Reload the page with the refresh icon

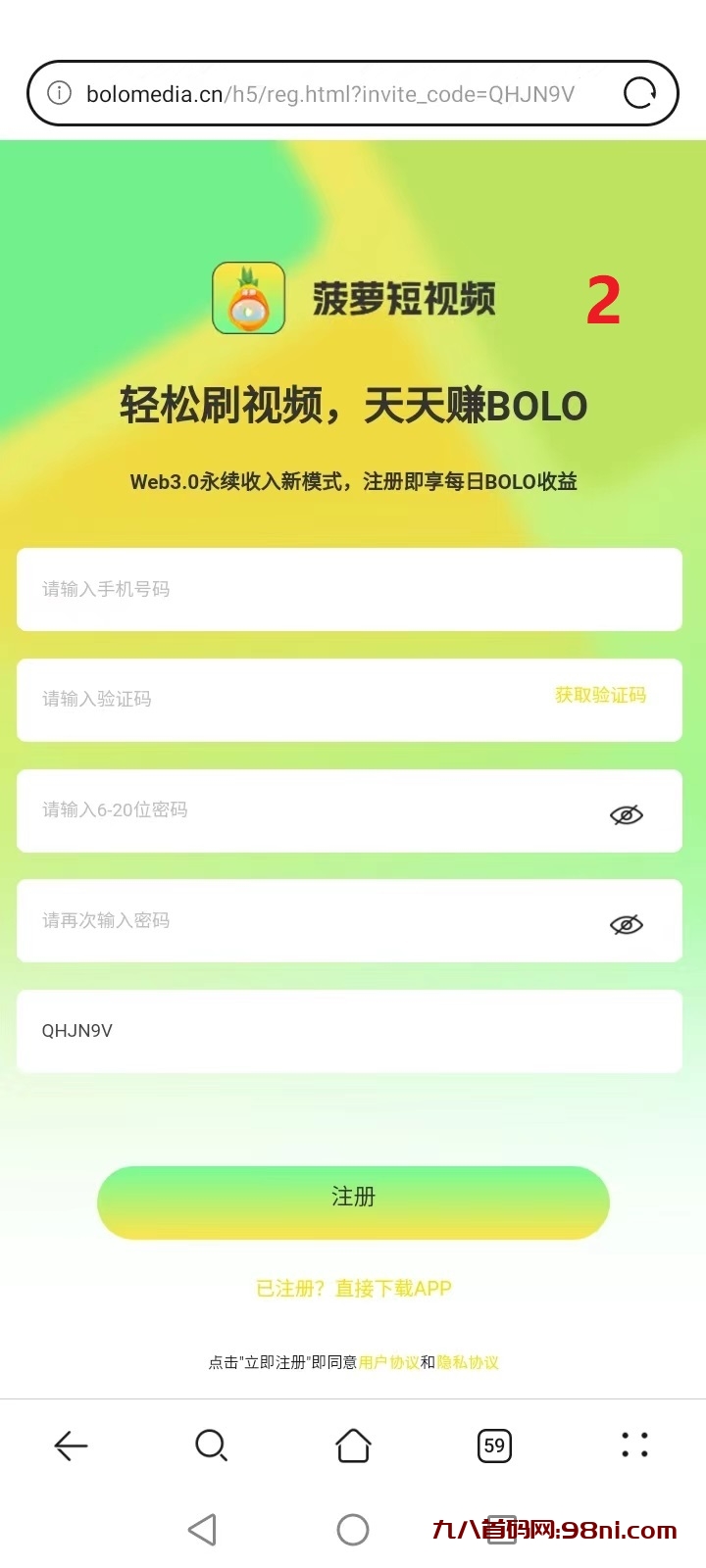639,93
